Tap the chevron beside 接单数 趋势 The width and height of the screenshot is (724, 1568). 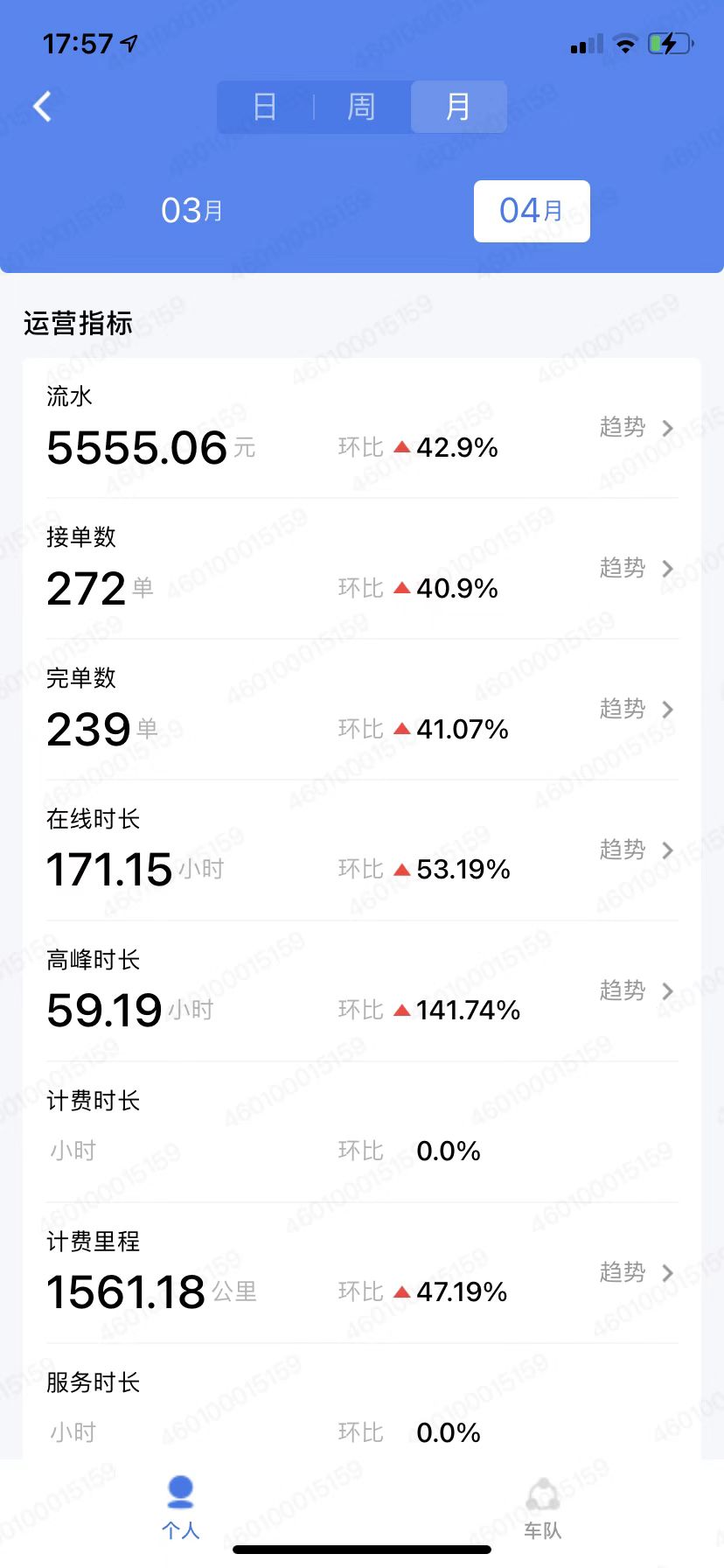[667, 569]
